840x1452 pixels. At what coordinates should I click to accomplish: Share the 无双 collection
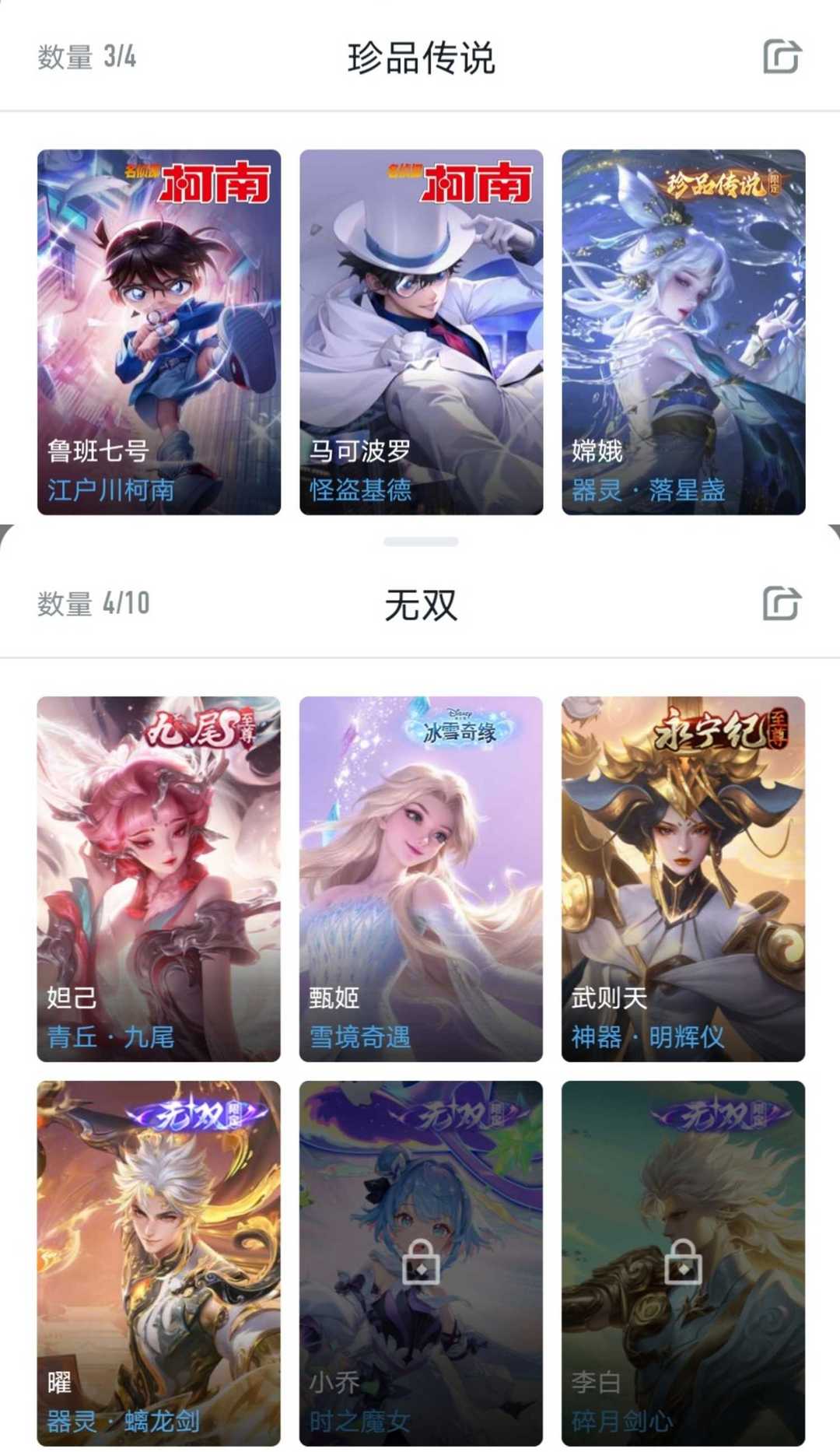coord(781,603)
